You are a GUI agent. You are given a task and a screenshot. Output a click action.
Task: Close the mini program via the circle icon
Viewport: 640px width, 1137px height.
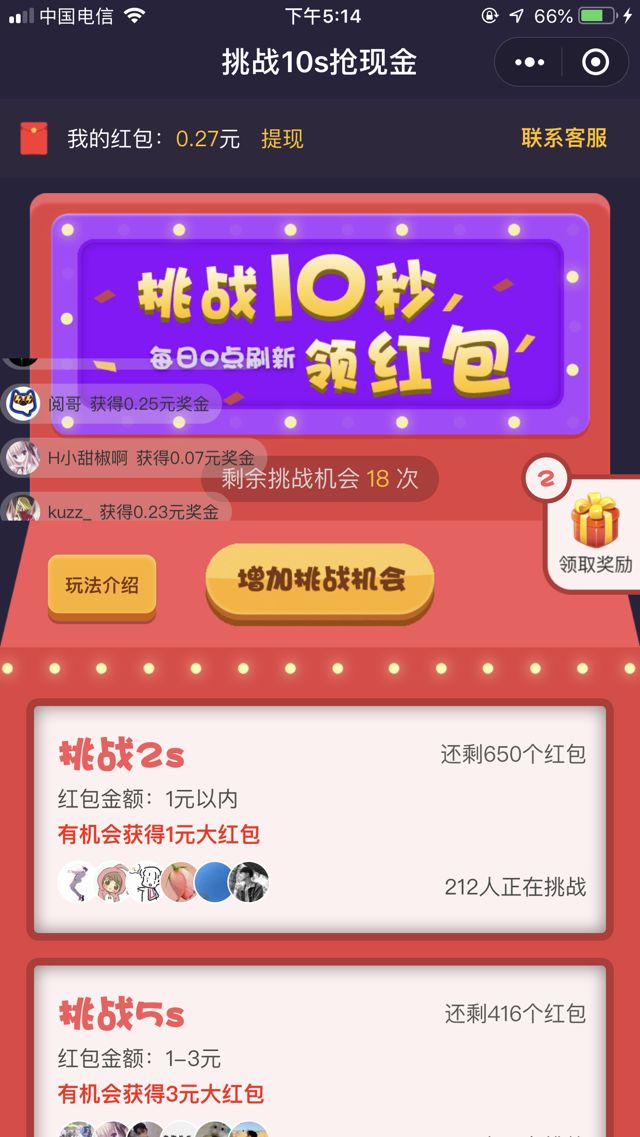coord(595,63)
